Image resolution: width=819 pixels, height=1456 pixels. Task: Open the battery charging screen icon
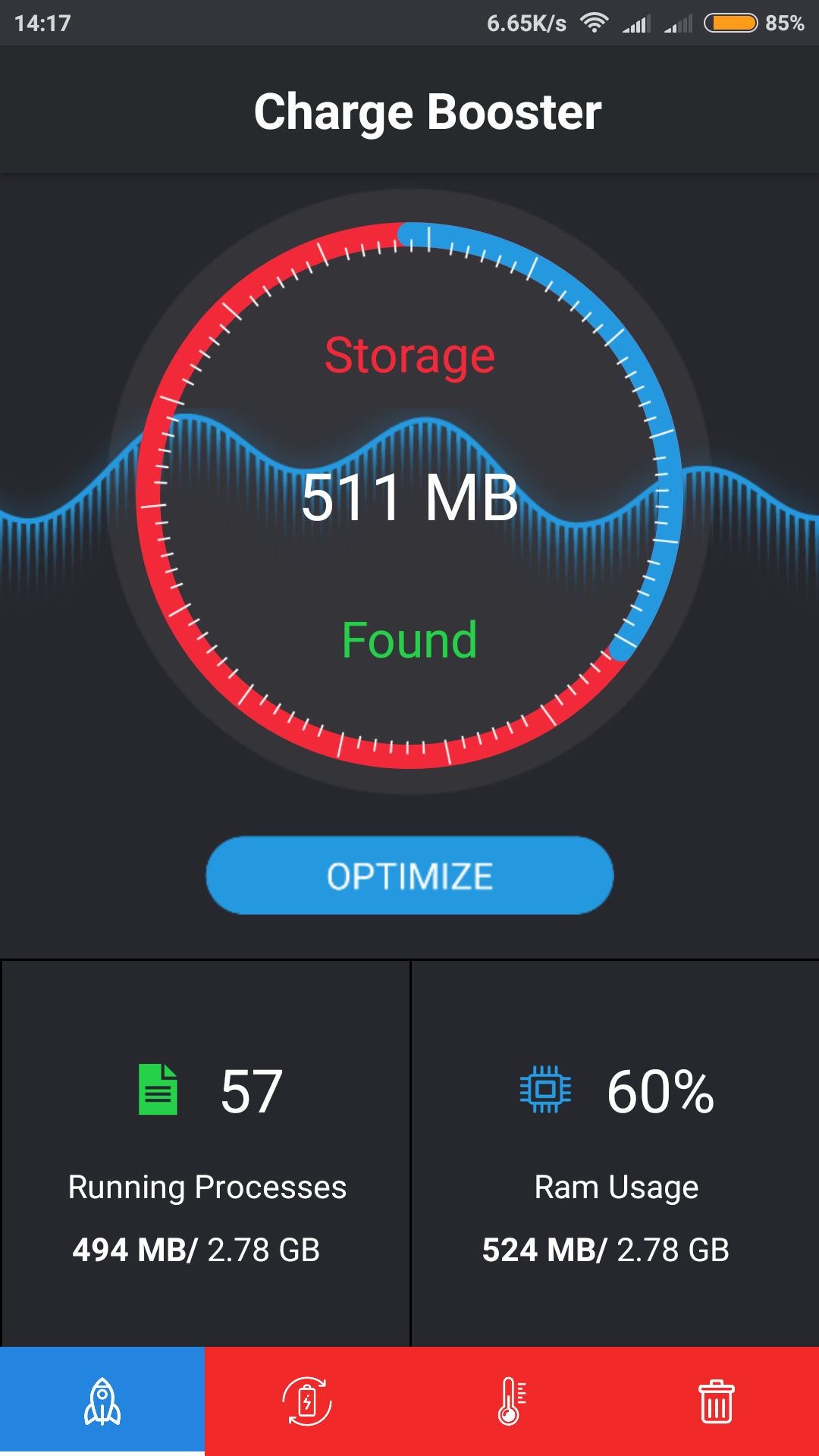307,1401
